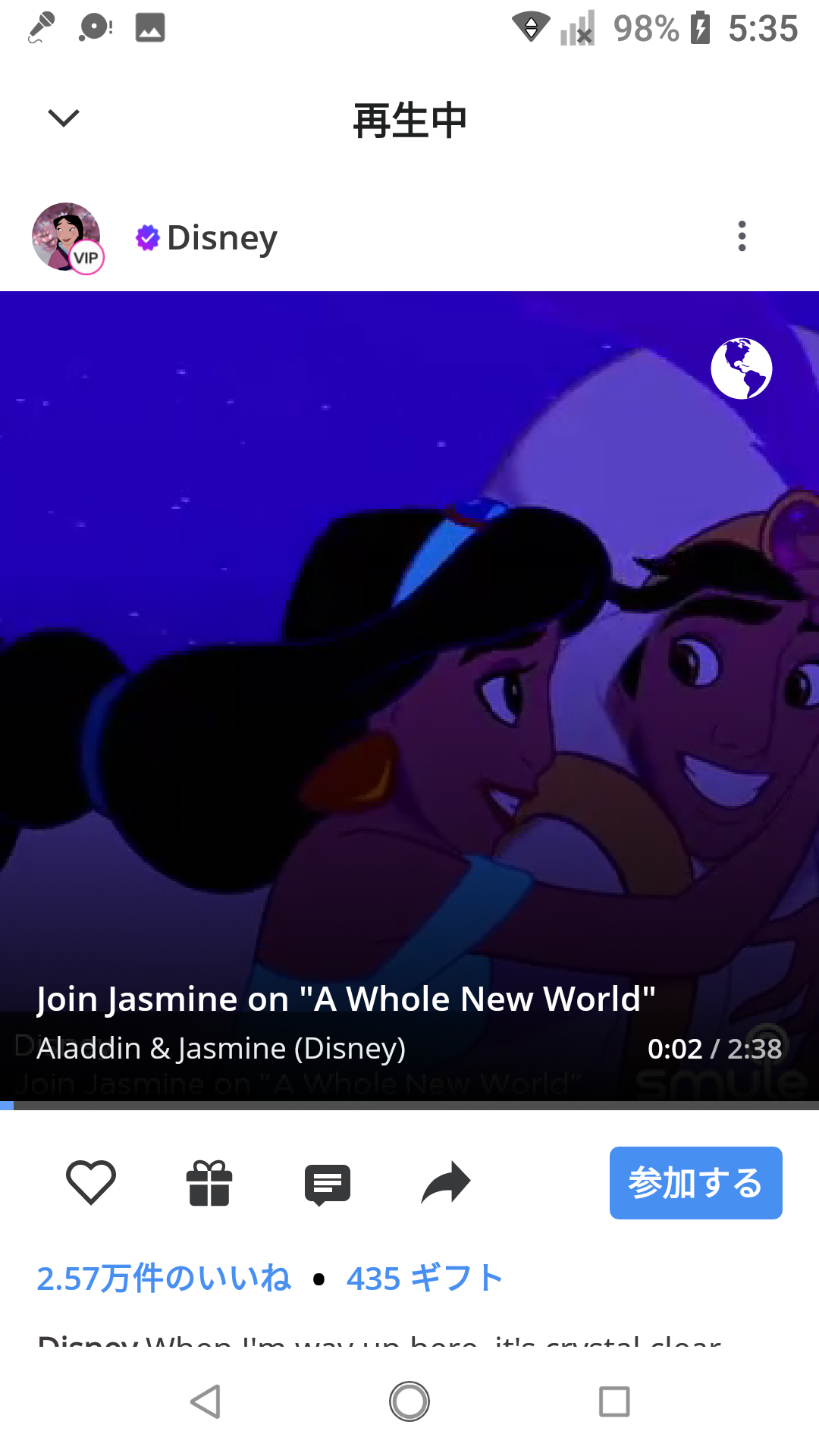Like this performance with the heart icon
Image resolution: width=819 pixels, height=1456 pixels.
91,1182
